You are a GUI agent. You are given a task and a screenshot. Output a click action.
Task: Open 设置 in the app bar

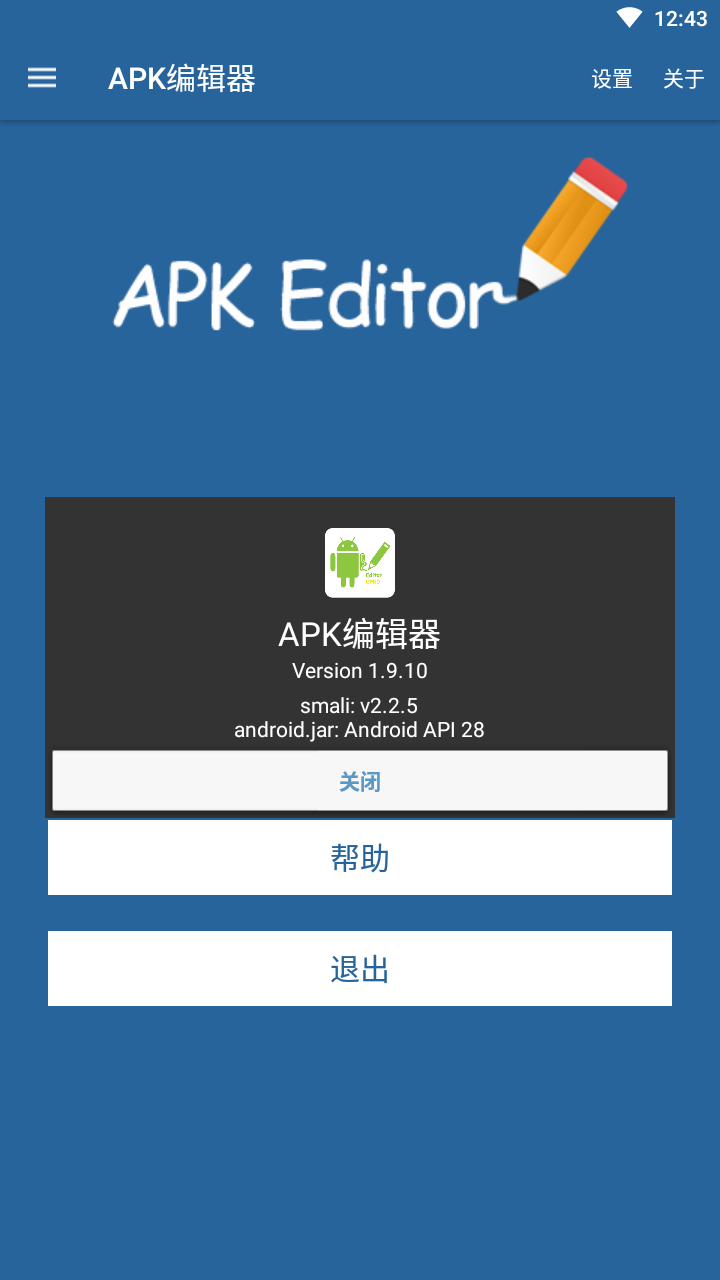click(x=612, y=79)
